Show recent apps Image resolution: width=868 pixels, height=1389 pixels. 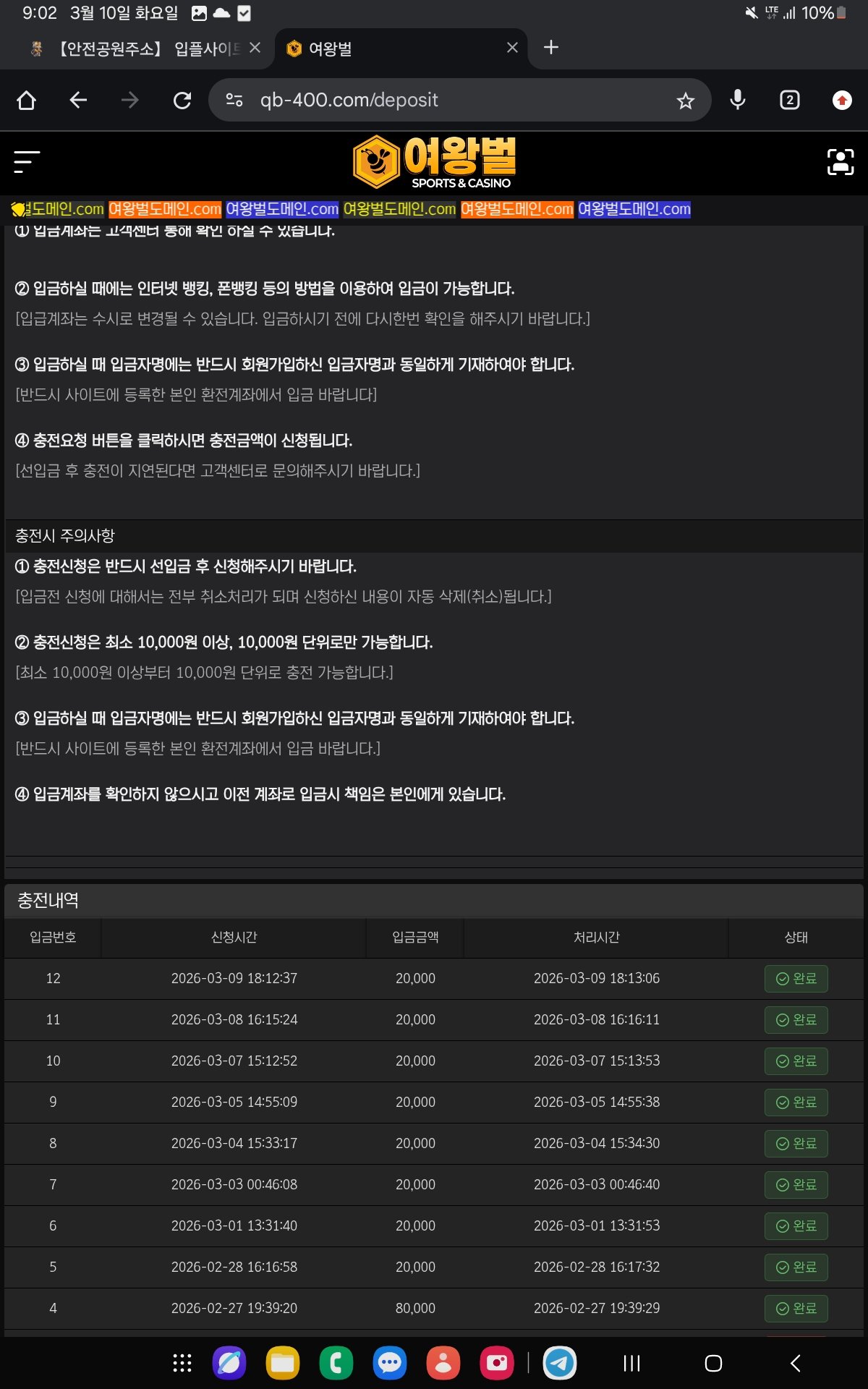(x=631, y=1364)
